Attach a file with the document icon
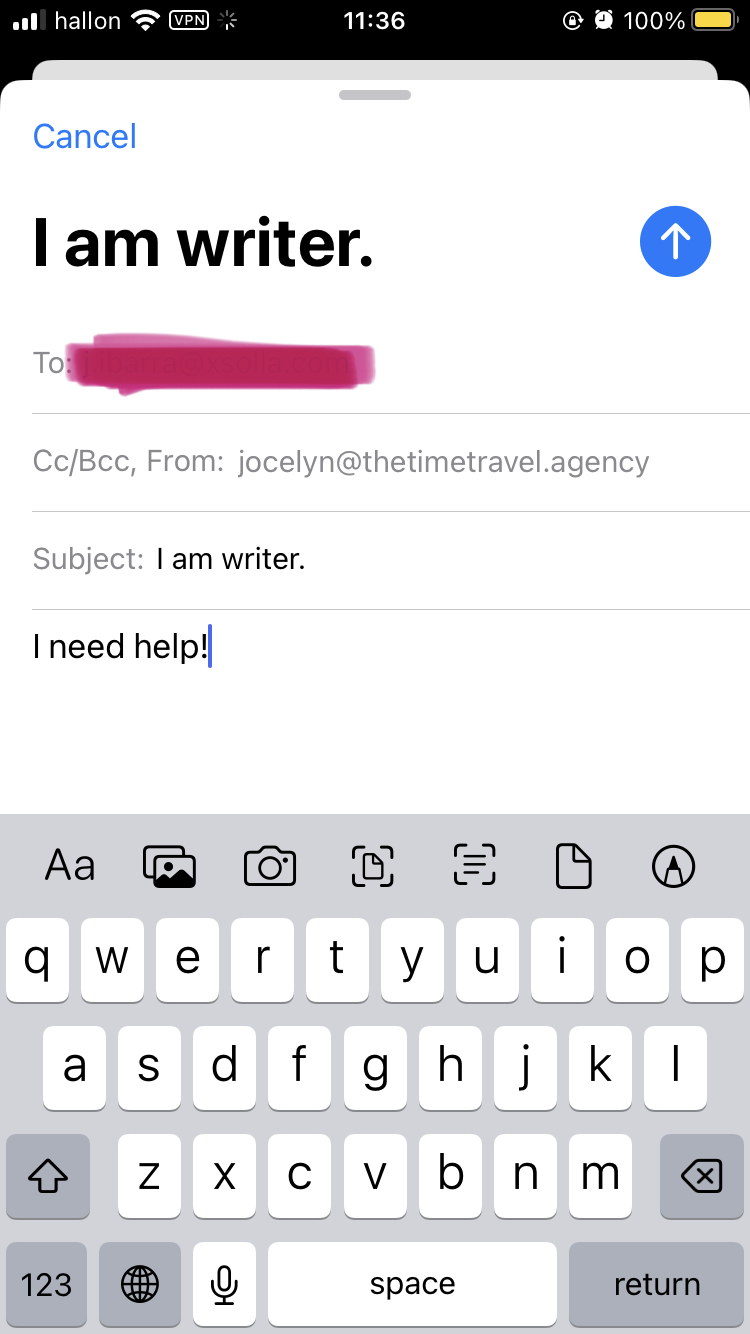Viewport: 750px width, 1334px height. [574, 866]
